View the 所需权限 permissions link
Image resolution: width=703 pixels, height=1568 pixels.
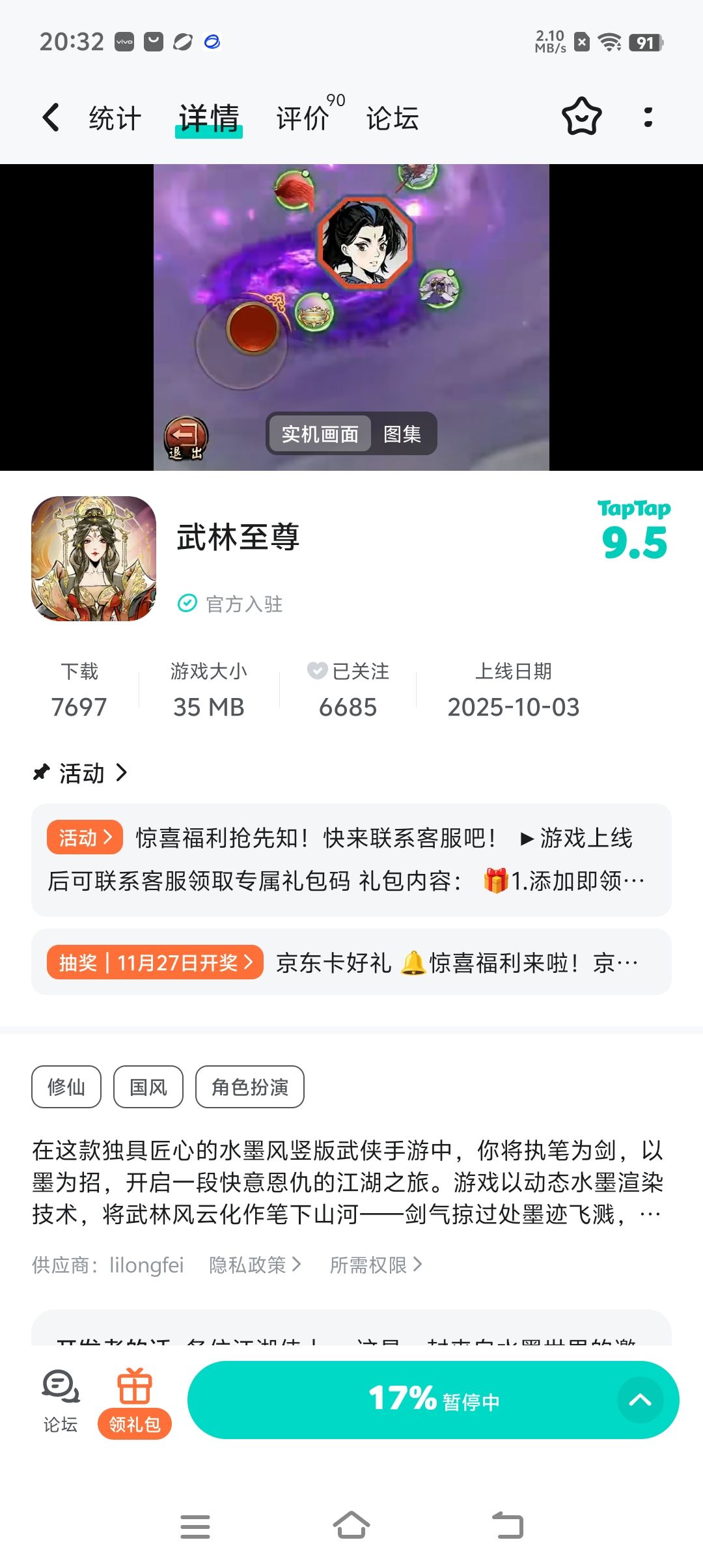click(x=376, y=1265)
